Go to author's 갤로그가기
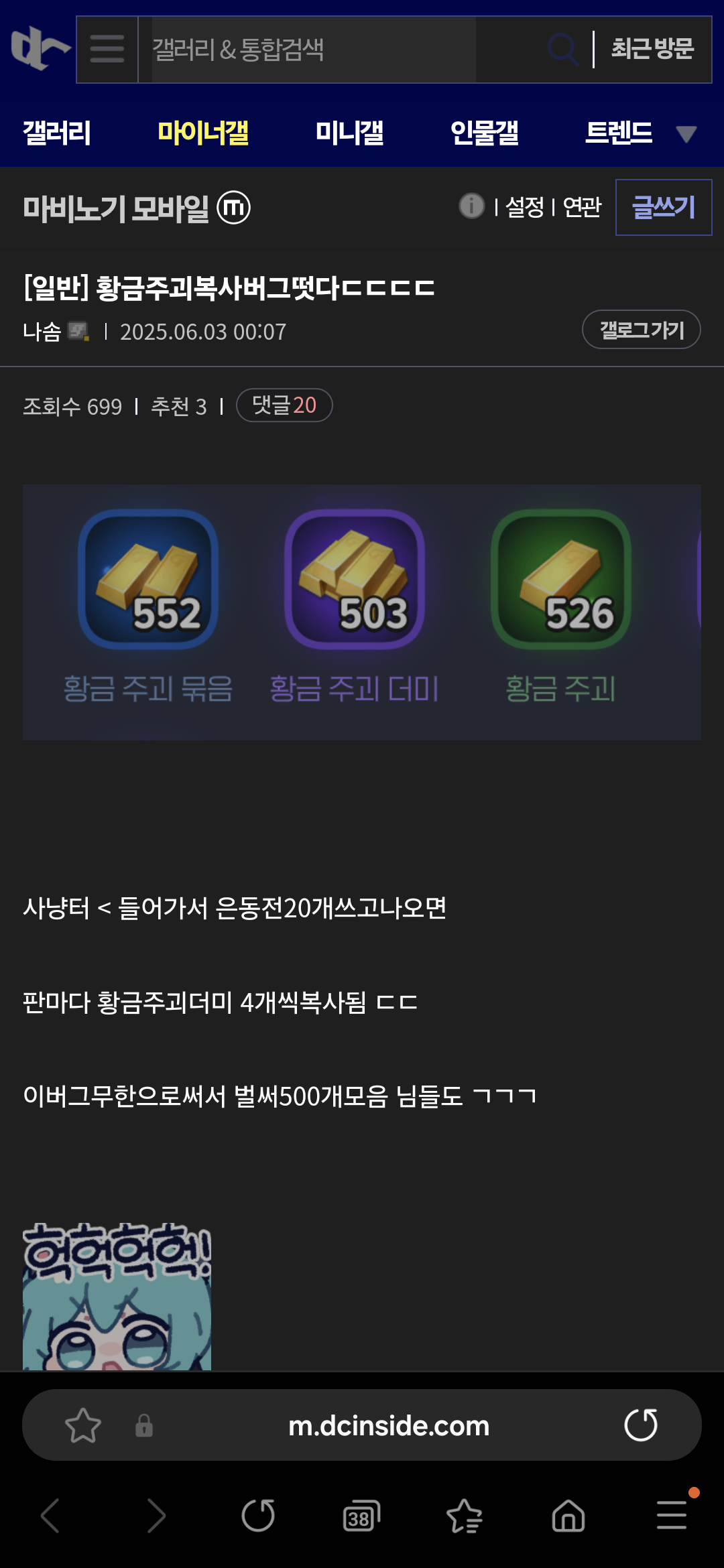Image resolution: width=724 pixels, height=1568 pixels. pyautogui.click(x=642, y=330)
